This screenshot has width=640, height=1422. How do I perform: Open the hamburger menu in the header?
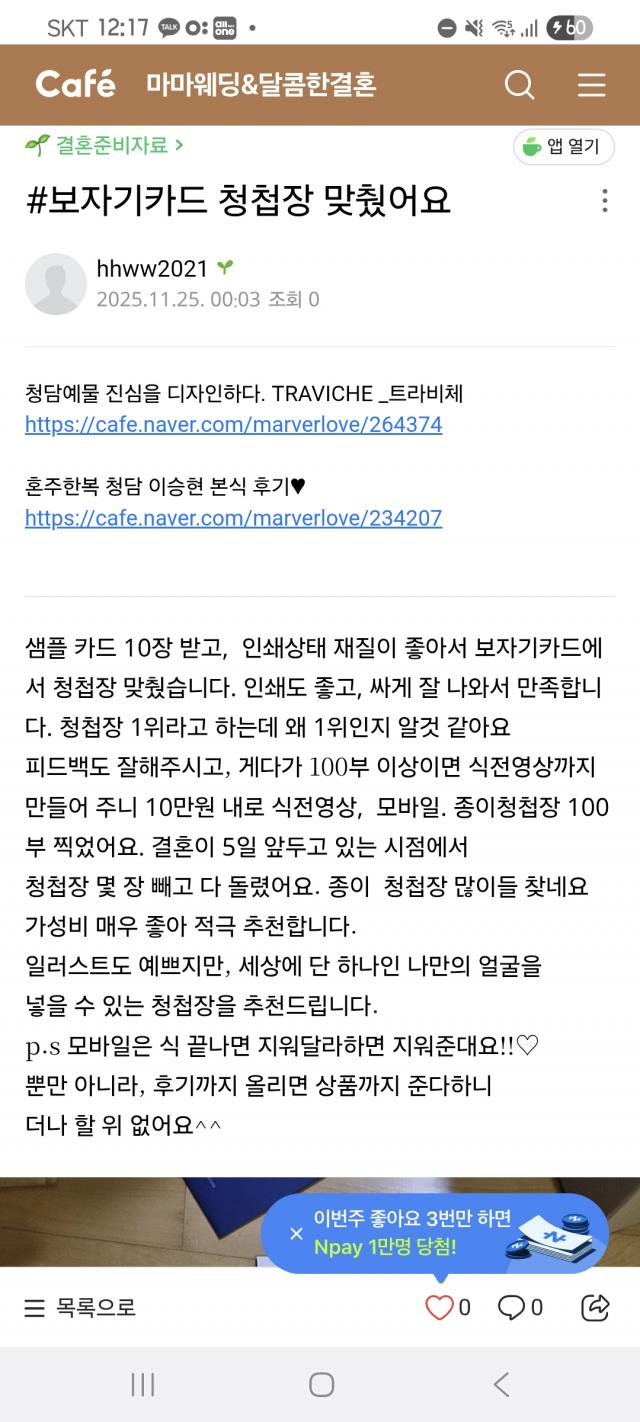click(591, 85)
